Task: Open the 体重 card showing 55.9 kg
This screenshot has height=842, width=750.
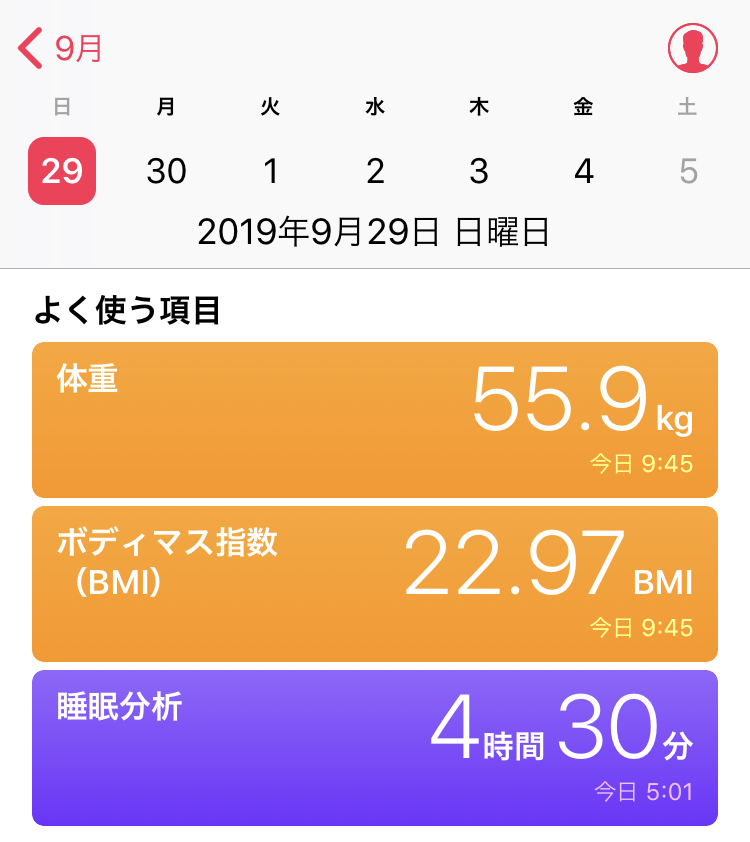Action: click(375, 420)
